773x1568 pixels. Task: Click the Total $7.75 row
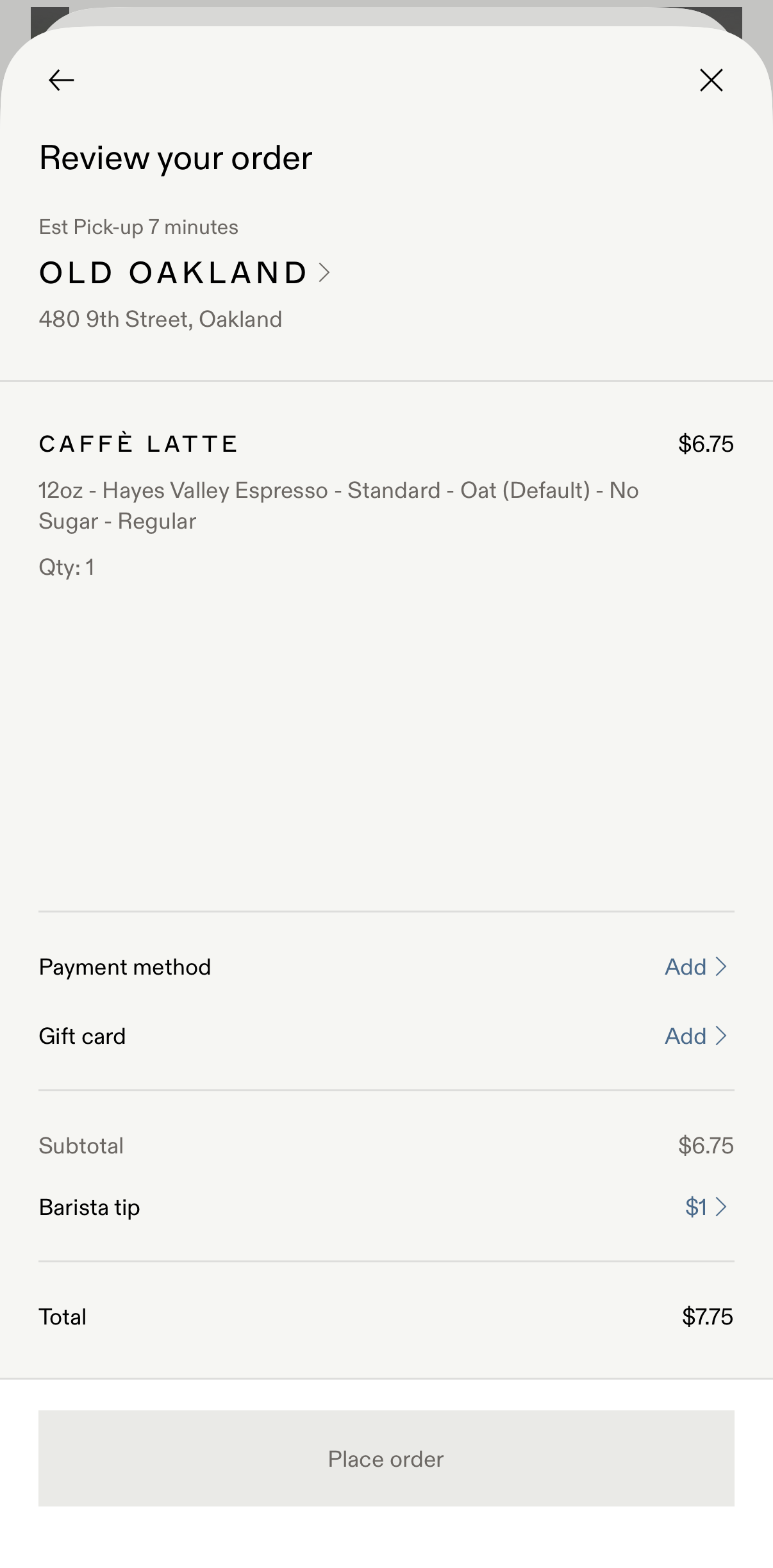(x=386, y=1316)
